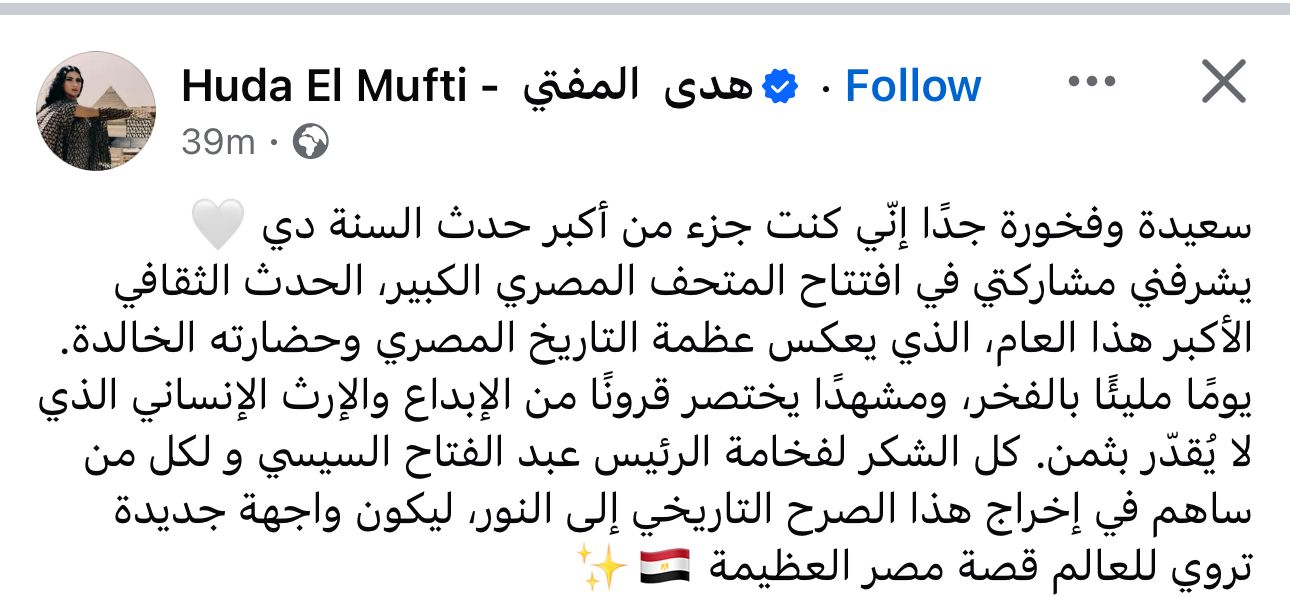Viewport: 1290px width, 596px height.
Task: Dismiss the post with the X
Action: 1223,83
